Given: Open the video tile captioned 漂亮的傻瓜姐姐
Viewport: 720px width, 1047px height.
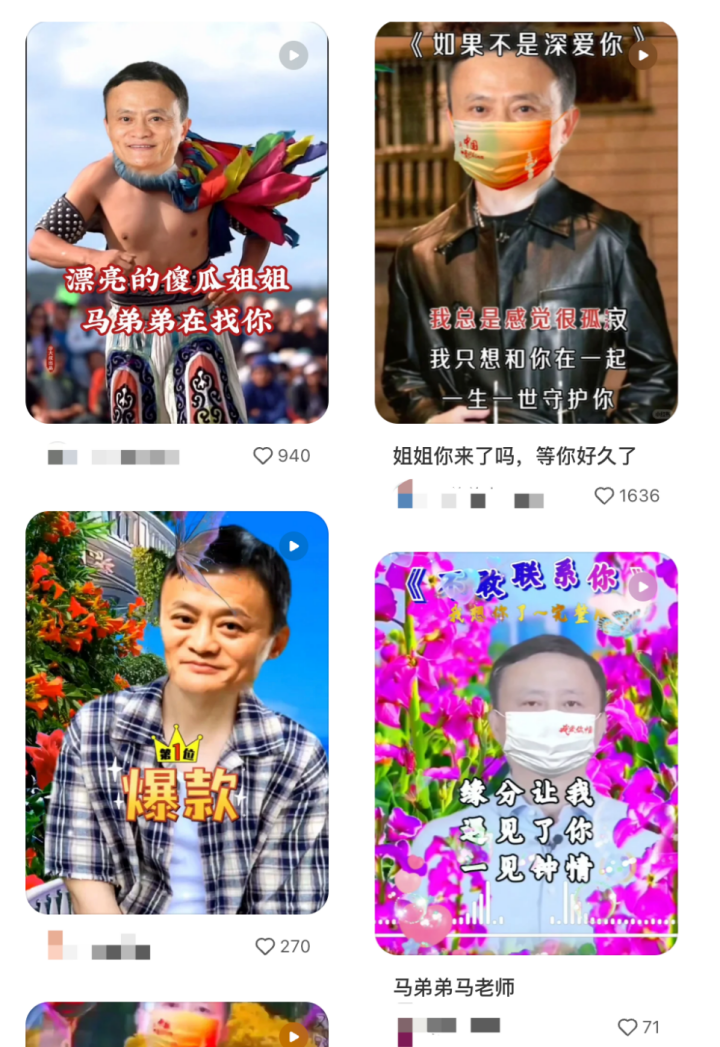Looking at the screenshot, I should coord(177,222).
